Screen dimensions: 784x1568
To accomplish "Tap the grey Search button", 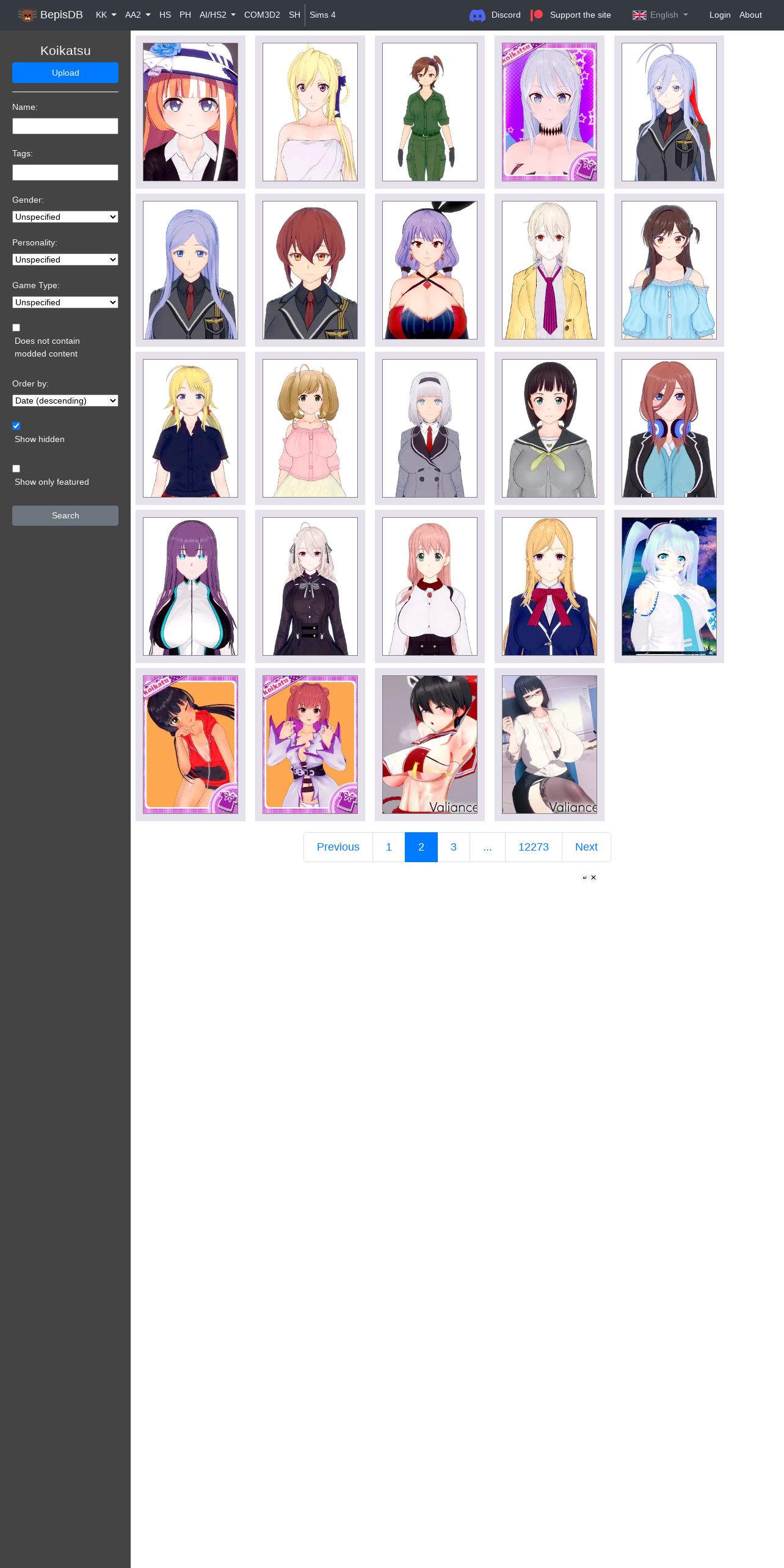I will (x=65, y=515).
